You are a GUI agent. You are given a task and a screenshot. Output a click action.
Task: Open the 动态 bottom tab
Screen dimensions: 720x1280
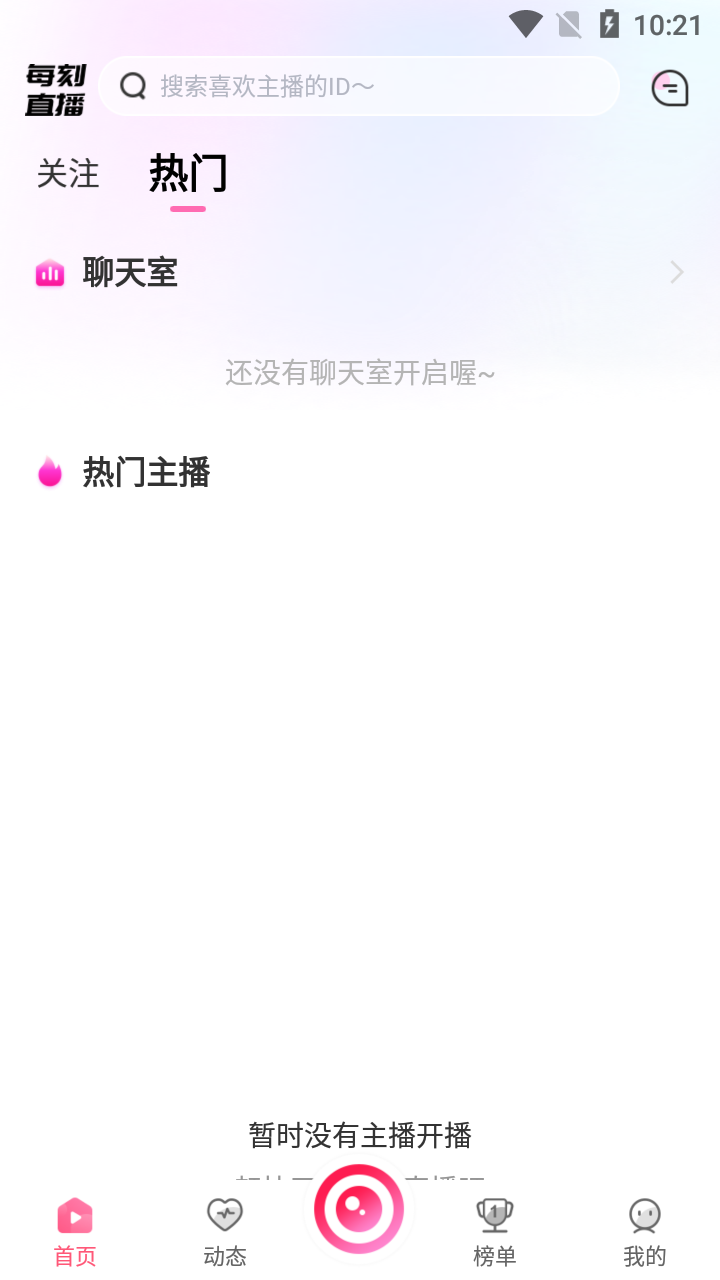[x=225, y=1233]
